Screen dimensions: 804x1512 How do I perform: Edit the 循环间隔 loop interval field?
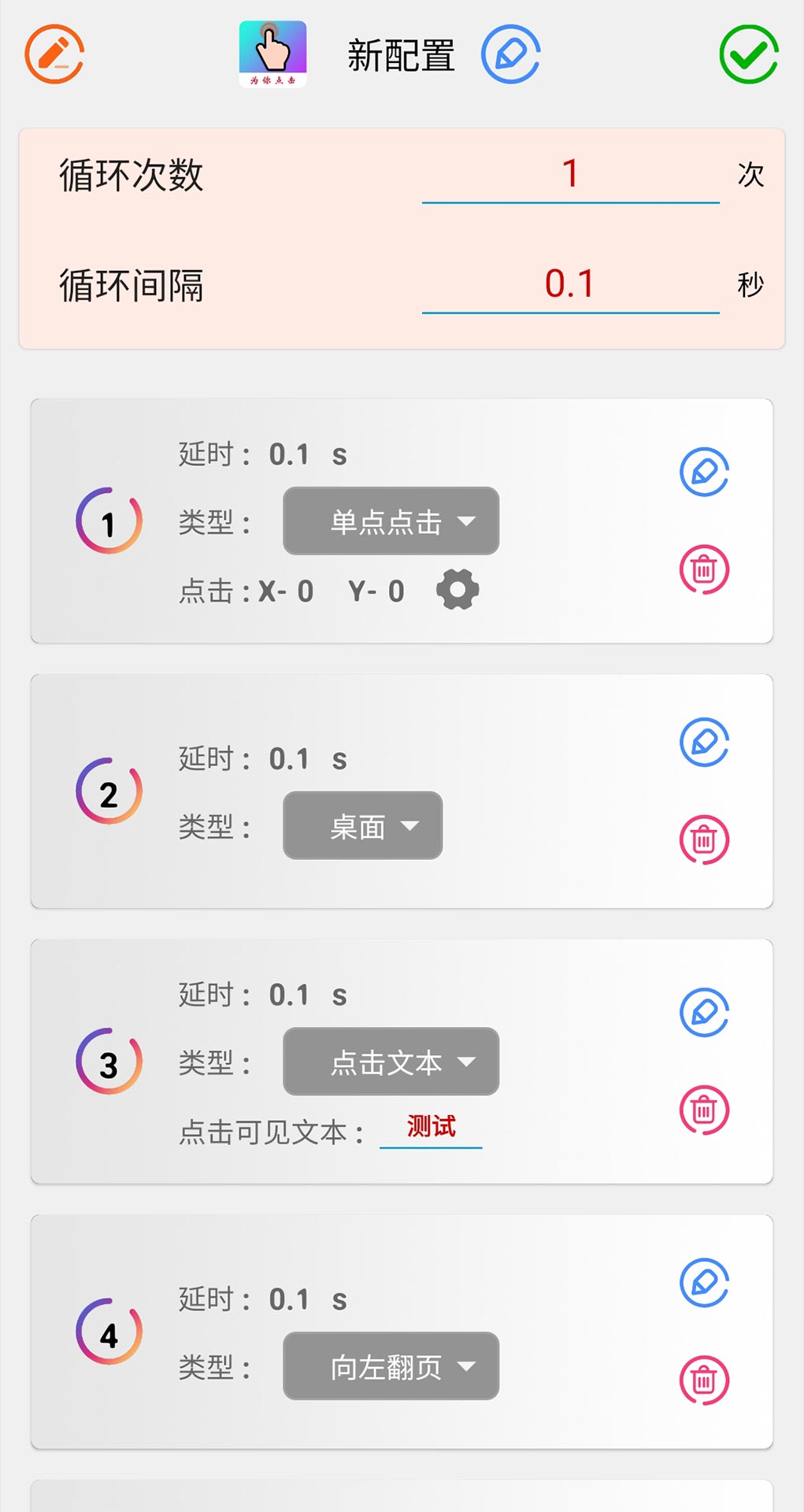(570, 284)
